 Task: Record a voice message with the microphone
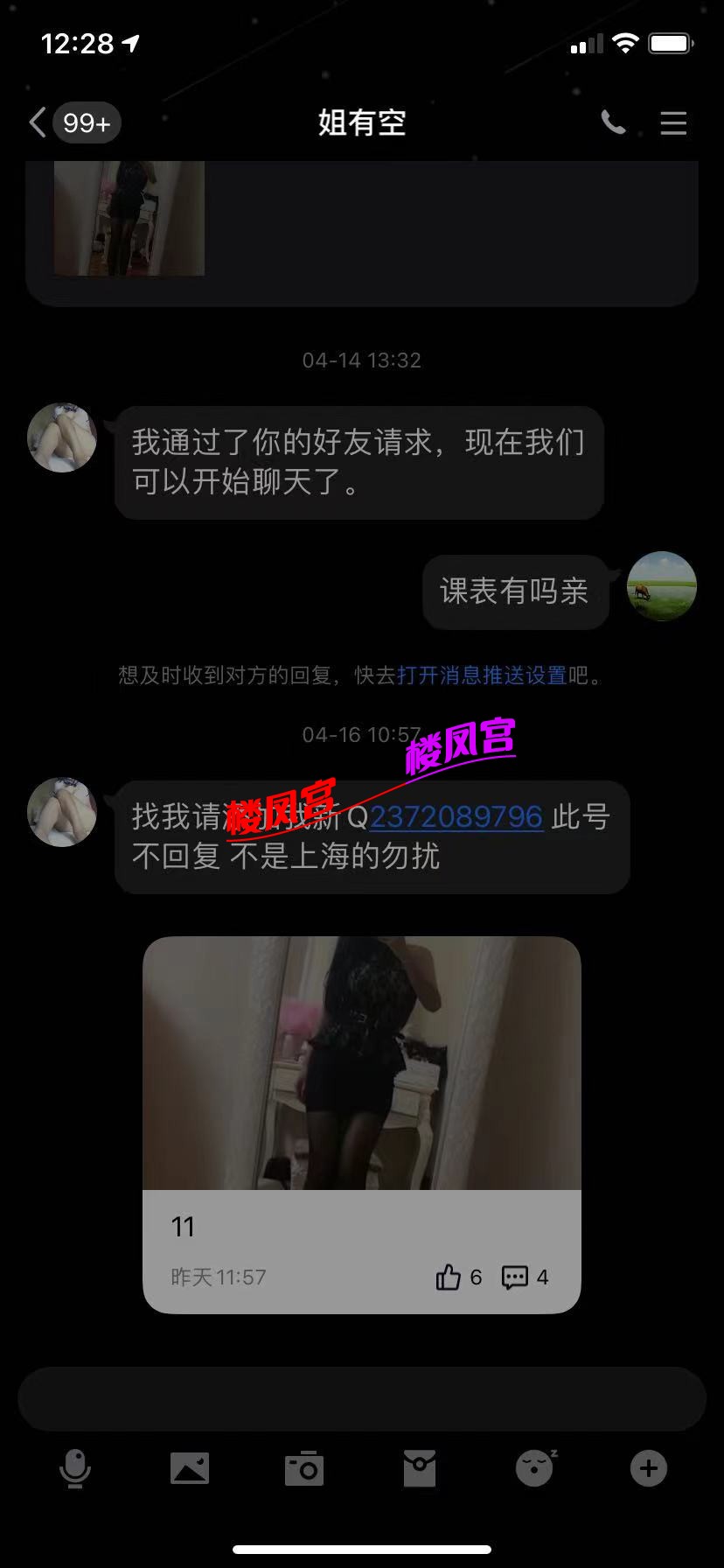tap(75, 1467)
